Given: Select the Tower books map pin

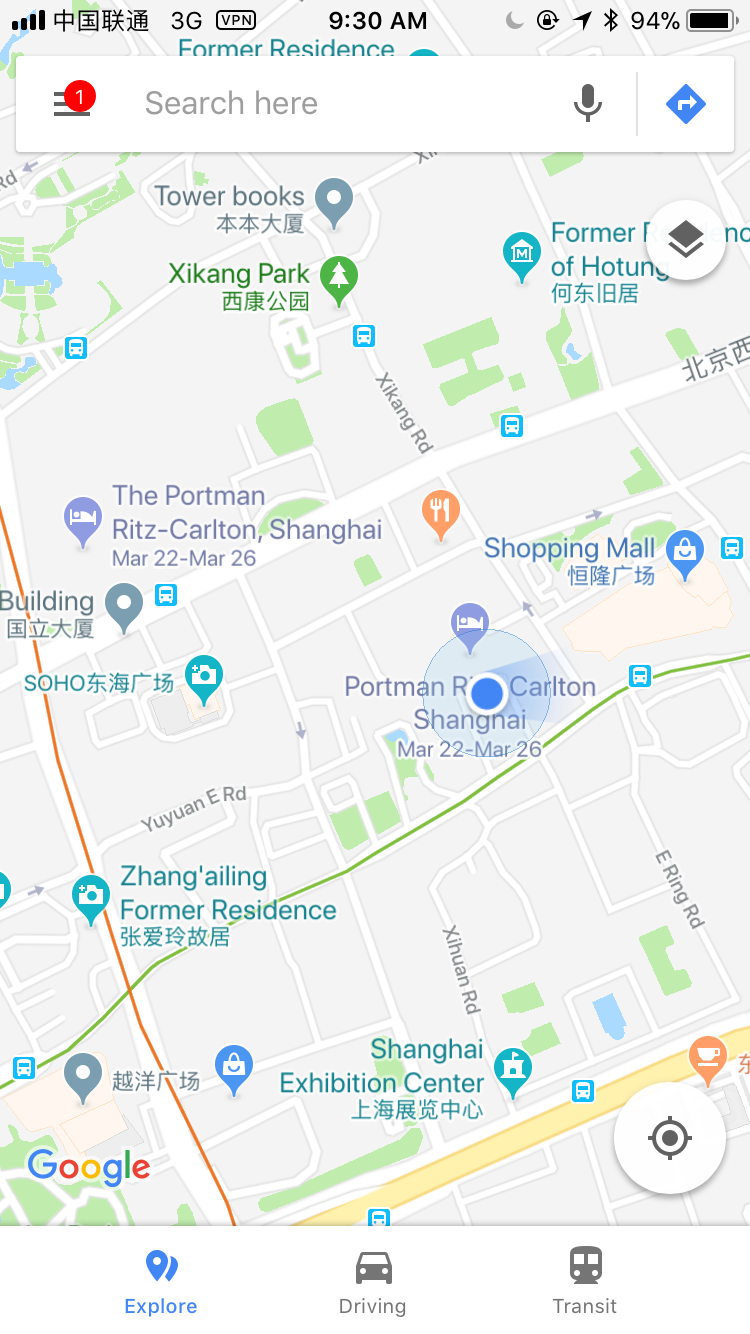Looking at the screenshot, I should coord(334,201).
